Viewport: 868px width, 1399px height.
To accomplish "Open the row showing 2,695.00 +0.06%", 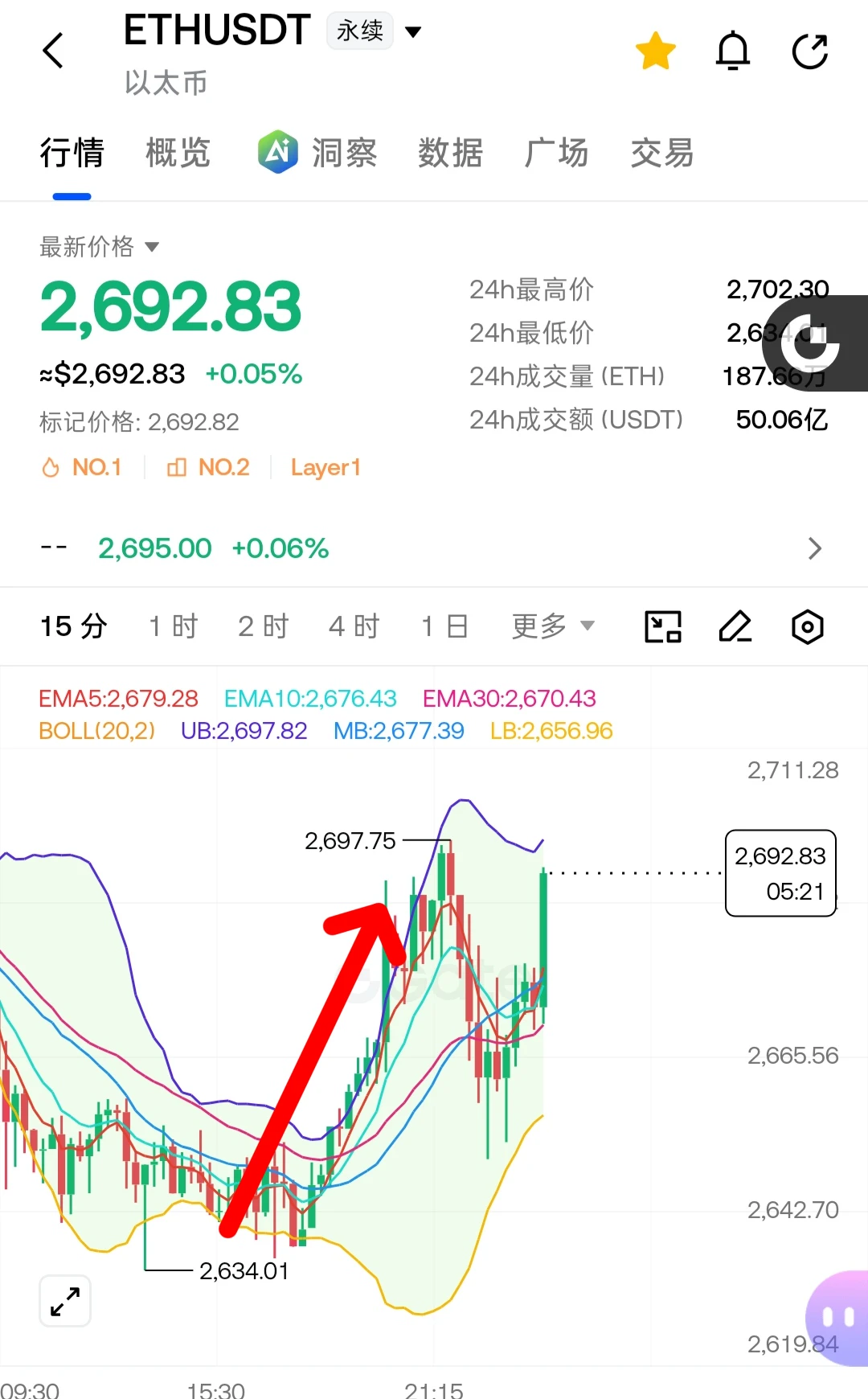I will coord(434,548).
